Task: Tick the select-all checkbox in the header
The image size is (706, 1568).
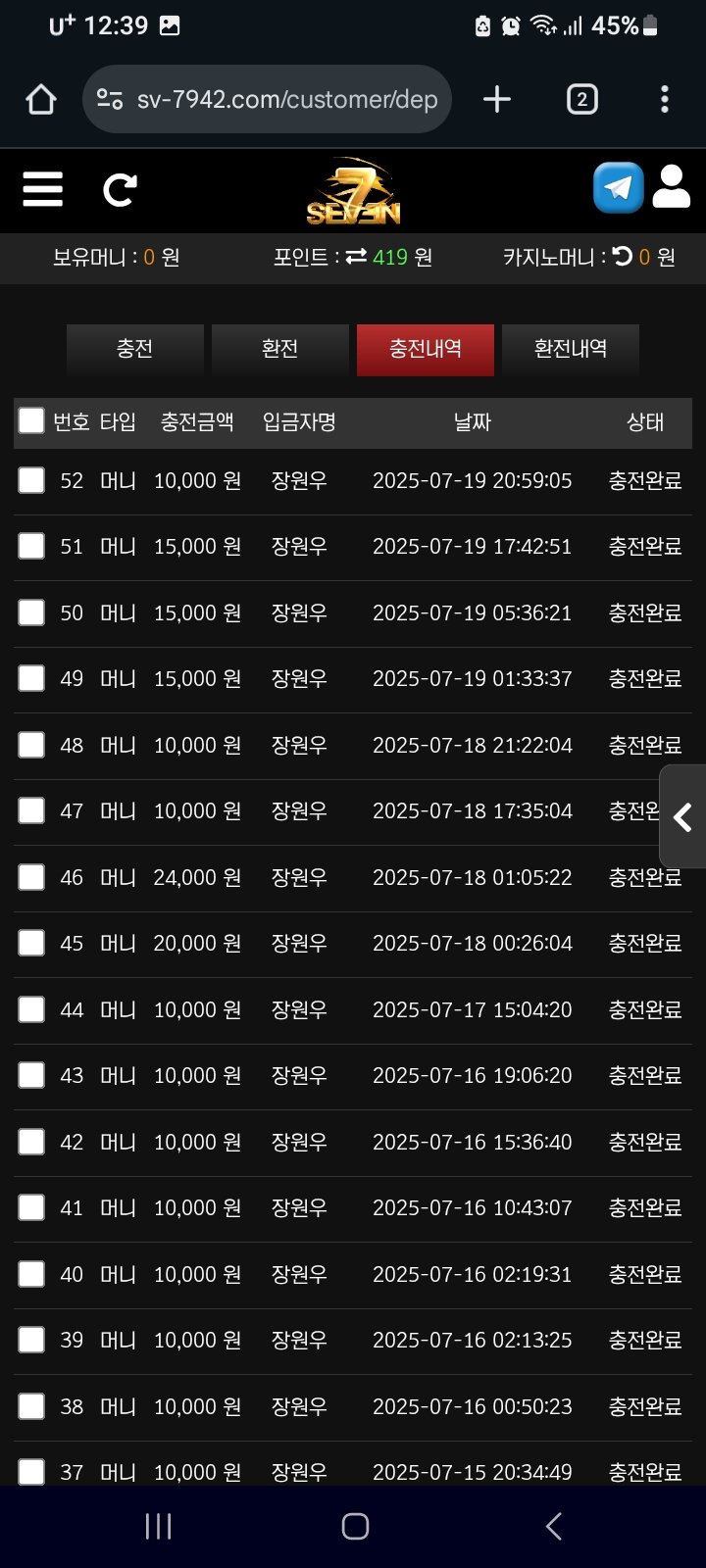Action: (31, 421)
